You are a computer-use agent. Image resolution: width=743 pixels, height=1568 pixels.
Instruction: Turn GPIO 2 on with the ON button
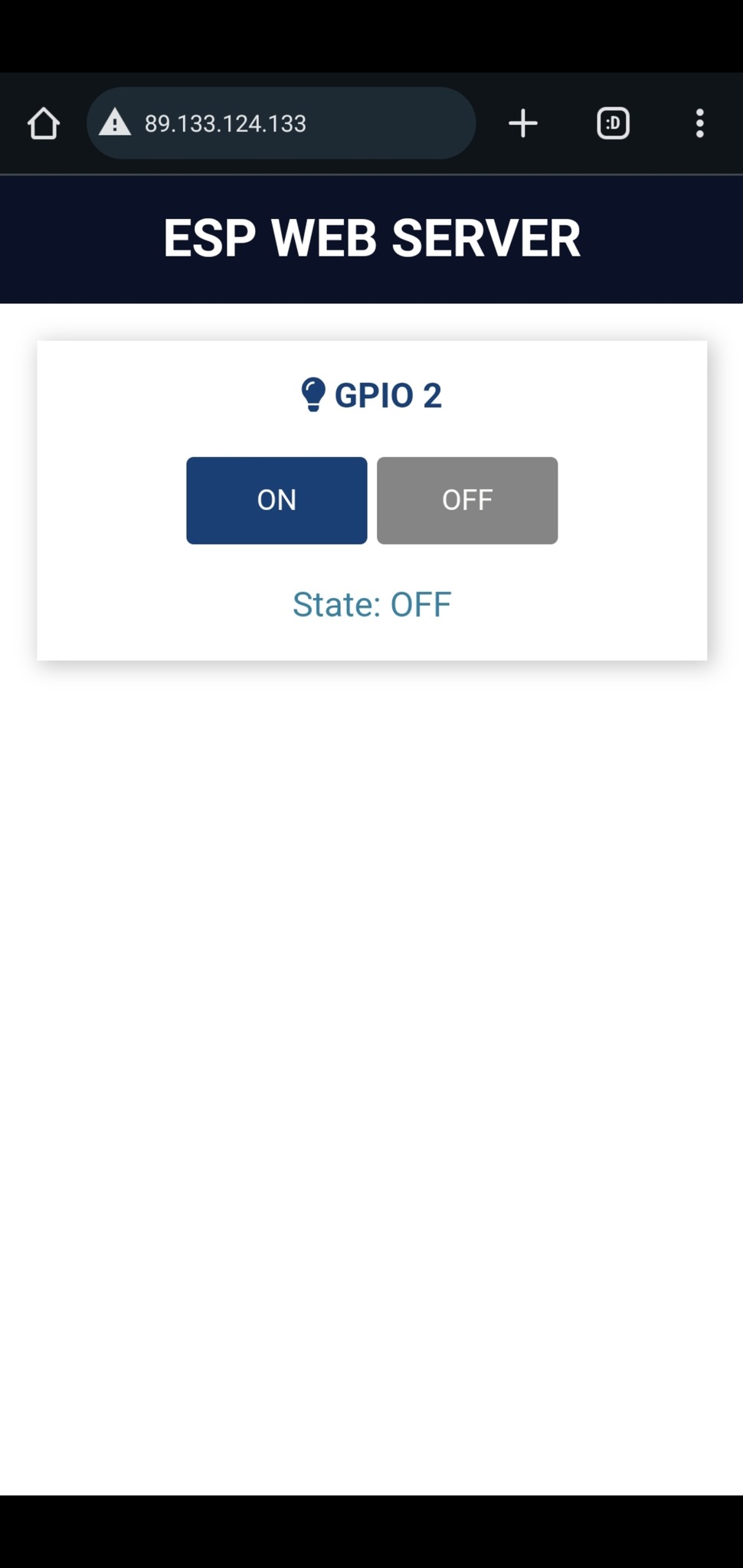[x=277, y=500]
